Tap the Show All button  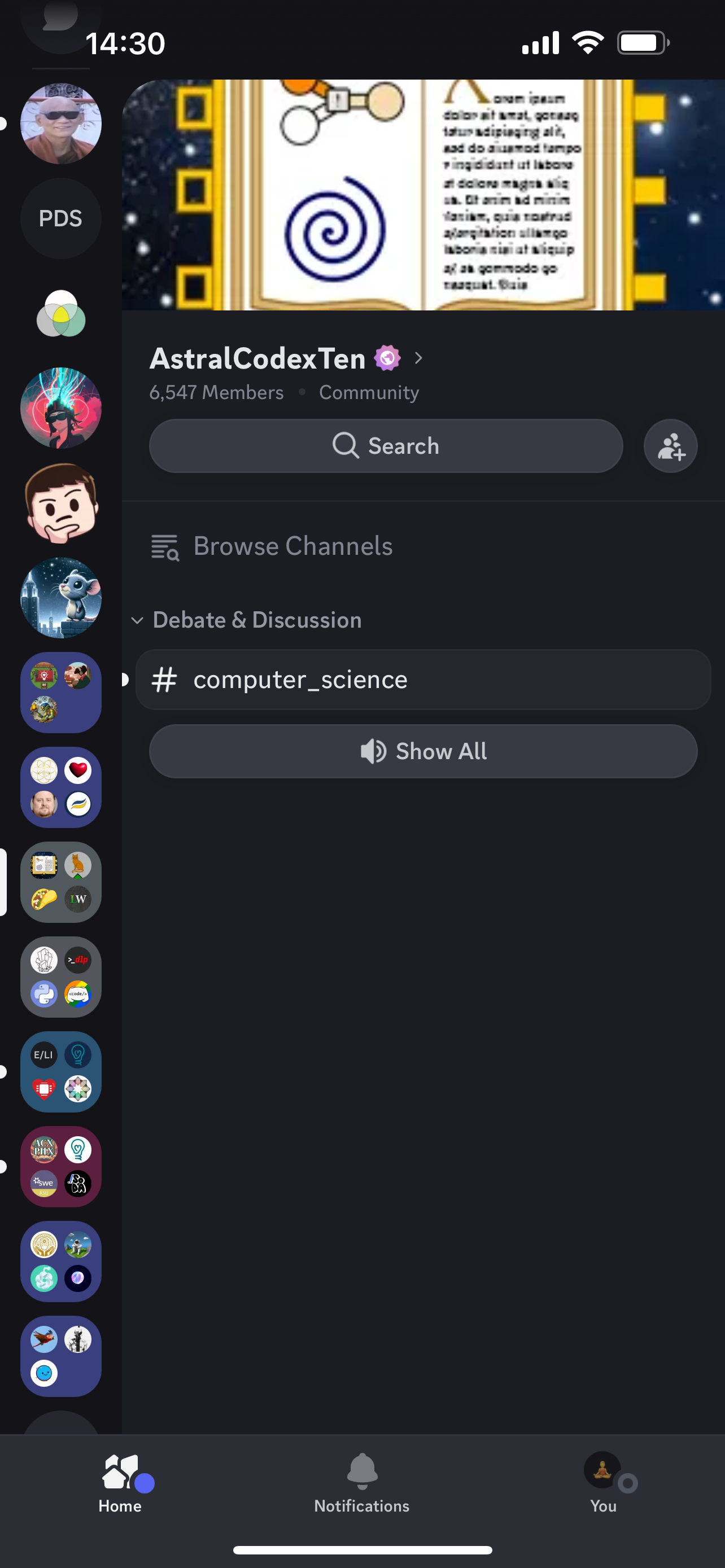tap(423, 751)
